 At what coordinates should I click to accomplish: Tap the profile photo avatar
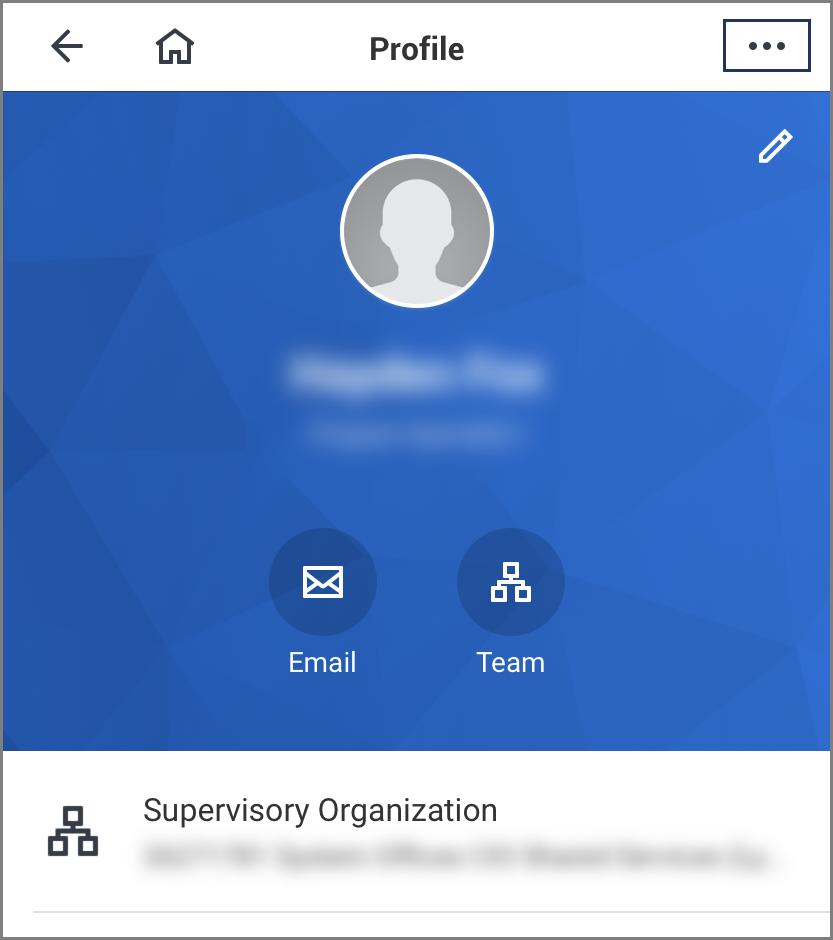coord(417,231)
